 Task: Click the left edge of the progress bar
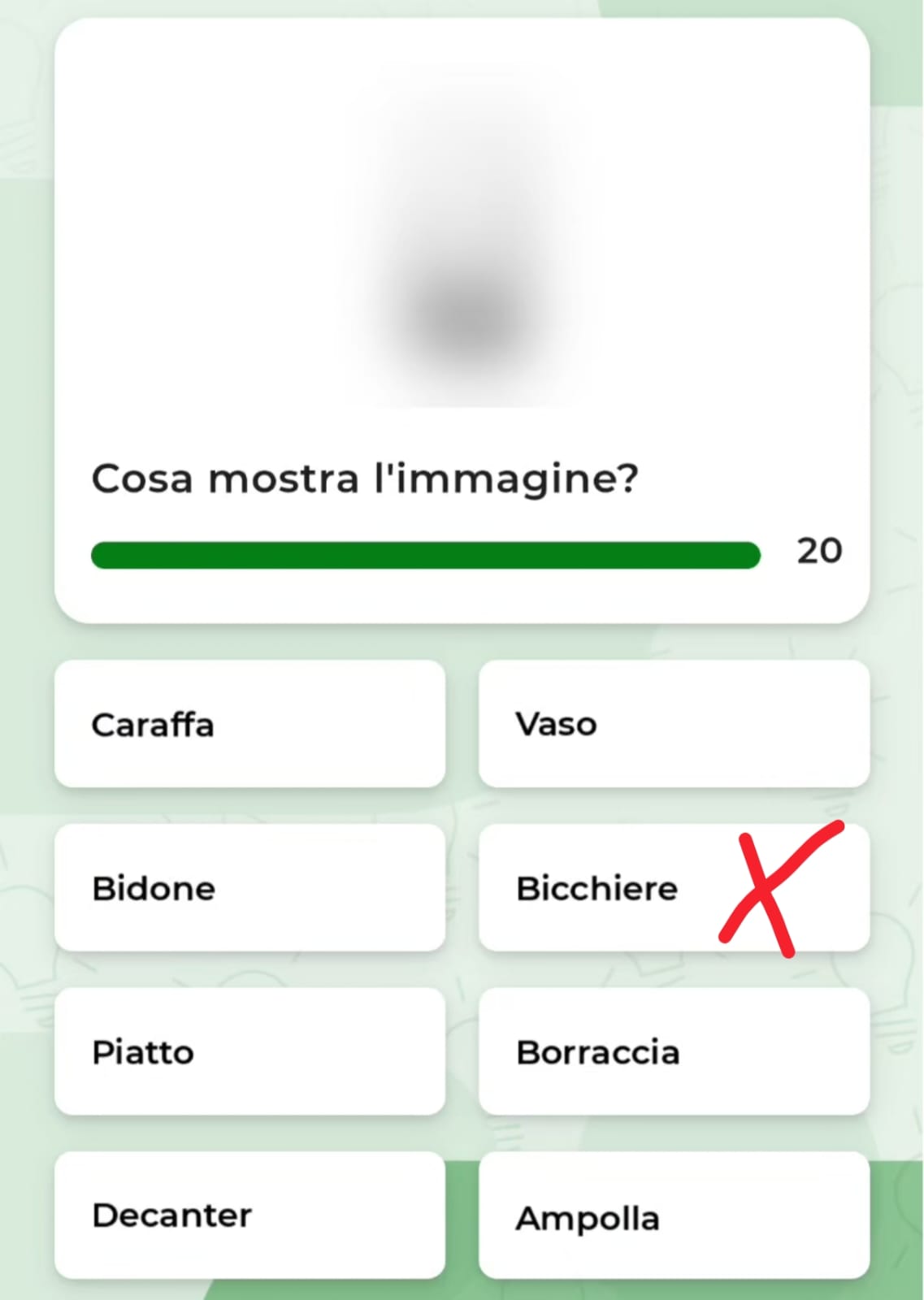click(x=102, y=554)
